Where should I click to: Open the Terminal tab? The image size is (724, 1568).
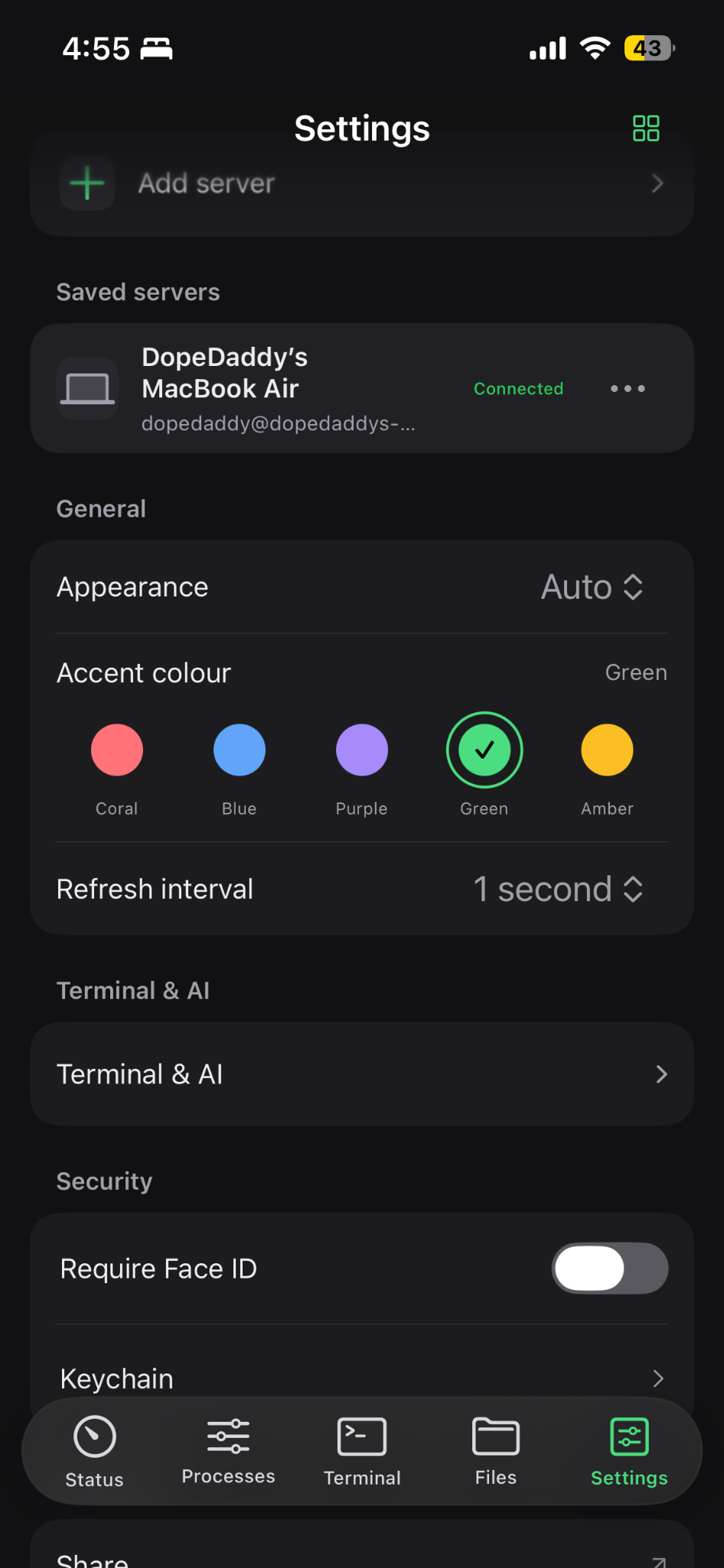click(362, 1452)
